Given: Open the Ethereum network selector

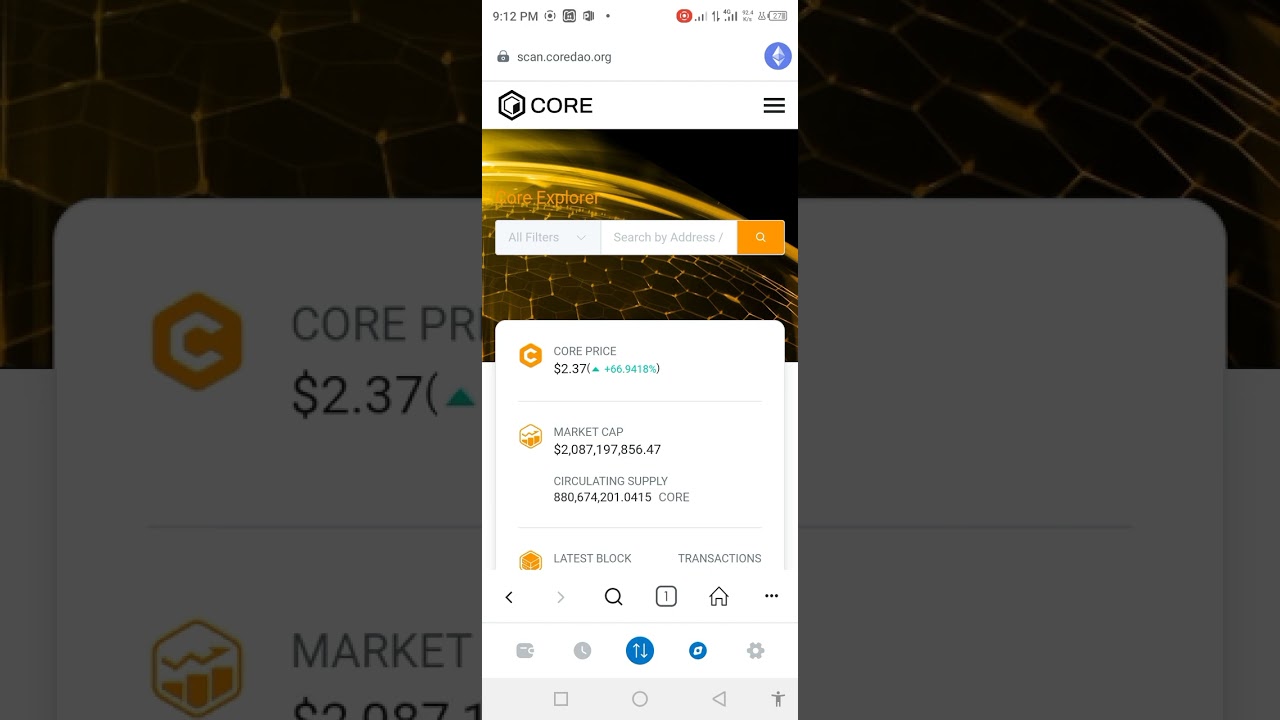Looking at the screenshot, I should [x=778, y=56].
